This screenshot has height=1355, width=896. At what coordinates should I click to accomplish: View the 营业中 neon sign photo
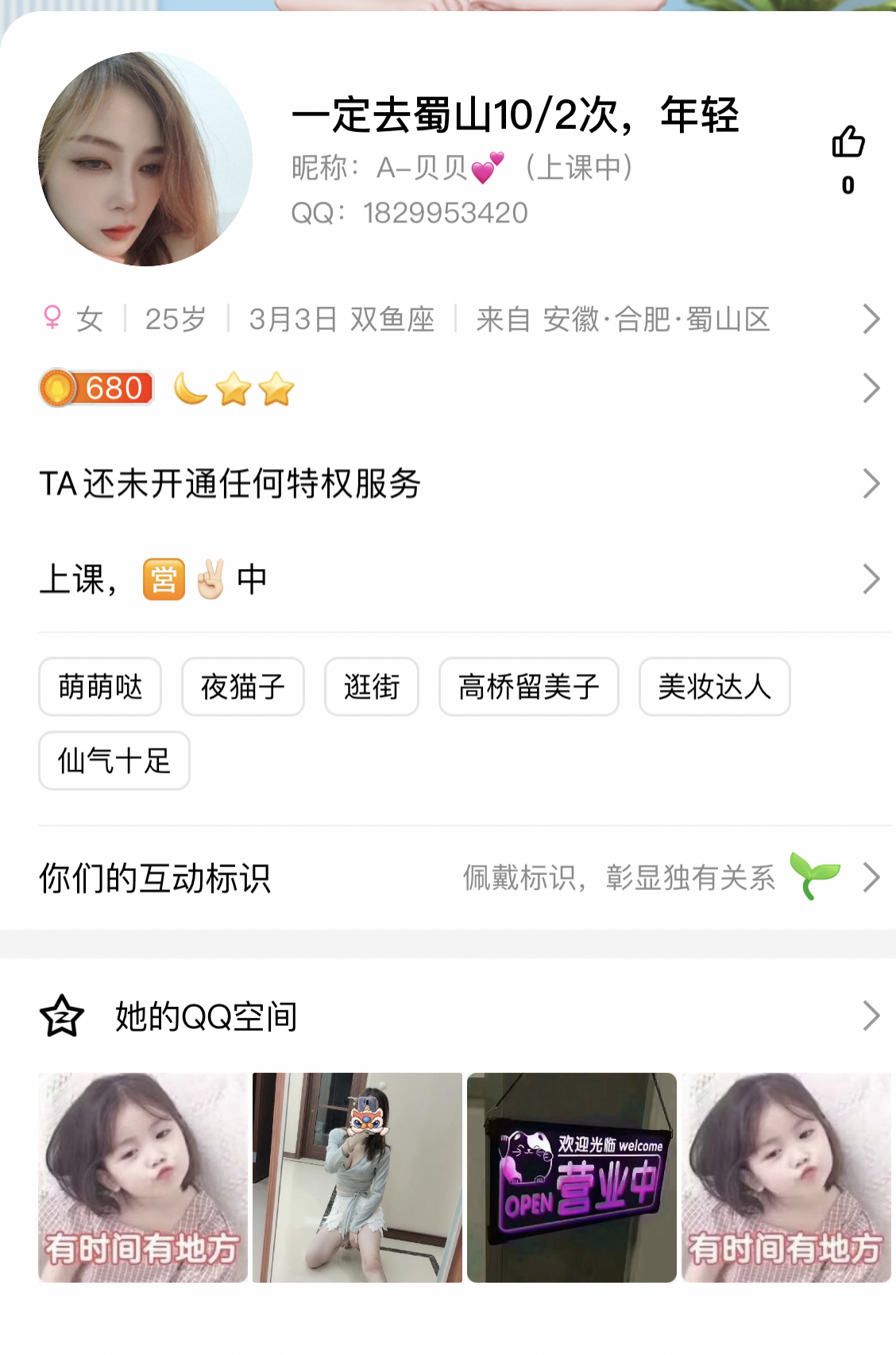pos(572,1178)
